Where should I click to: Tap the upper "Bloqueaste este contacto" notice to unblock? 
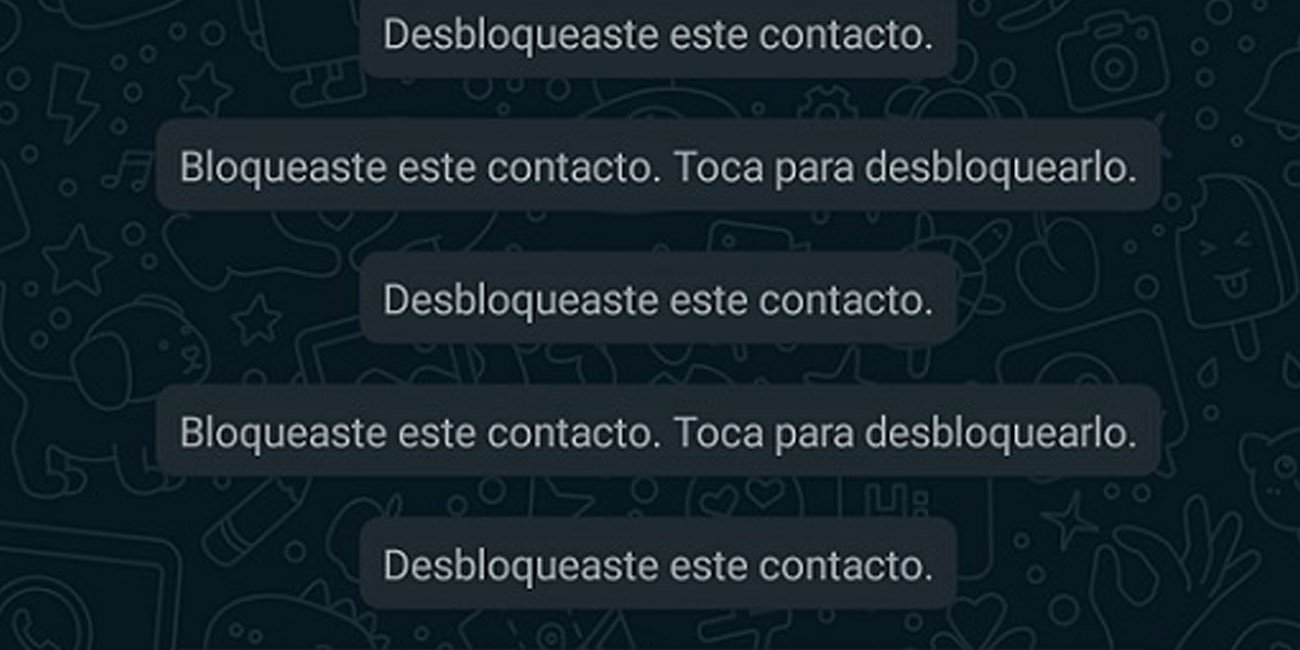tap(658, 167)
